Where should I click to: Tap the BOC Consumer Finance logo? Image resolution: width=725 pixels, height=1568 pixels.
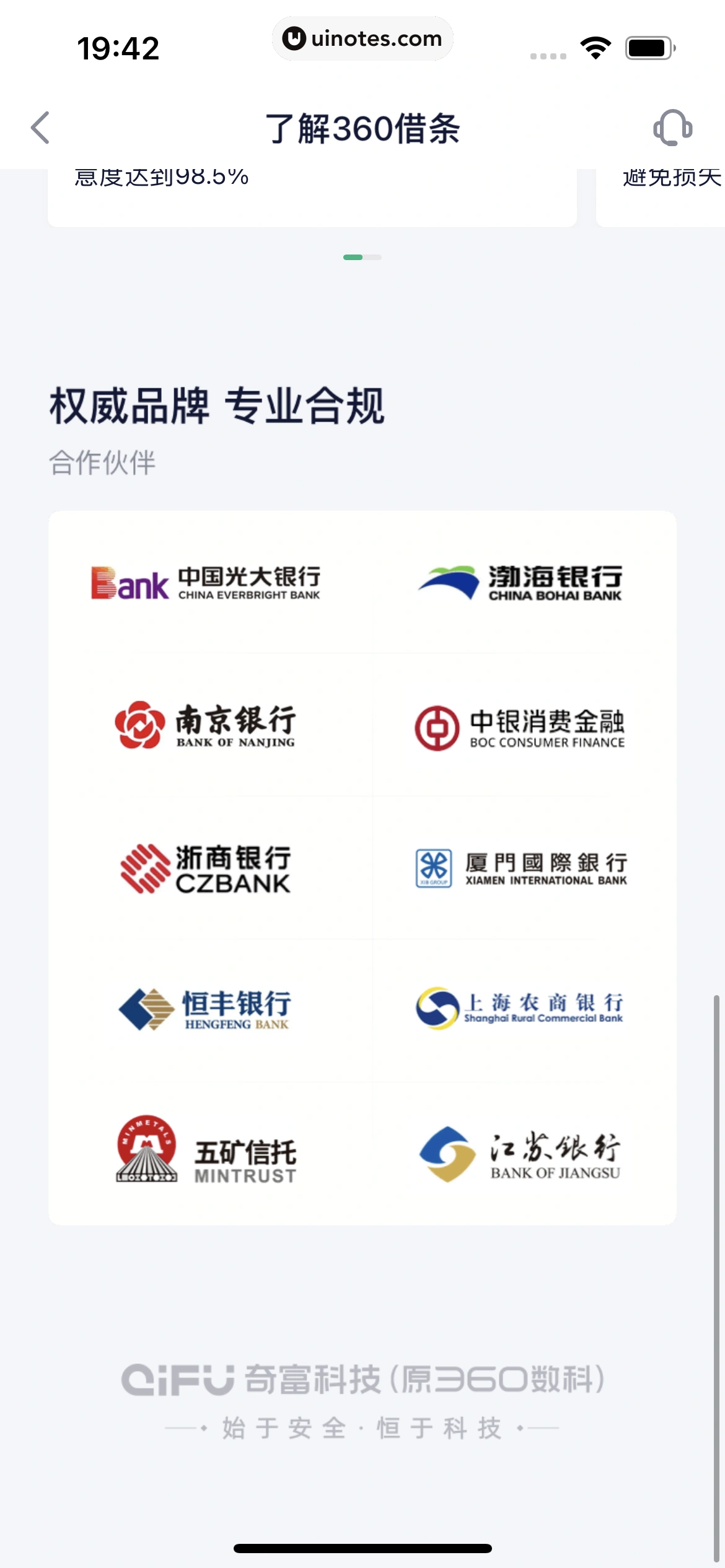pos(522,731)
